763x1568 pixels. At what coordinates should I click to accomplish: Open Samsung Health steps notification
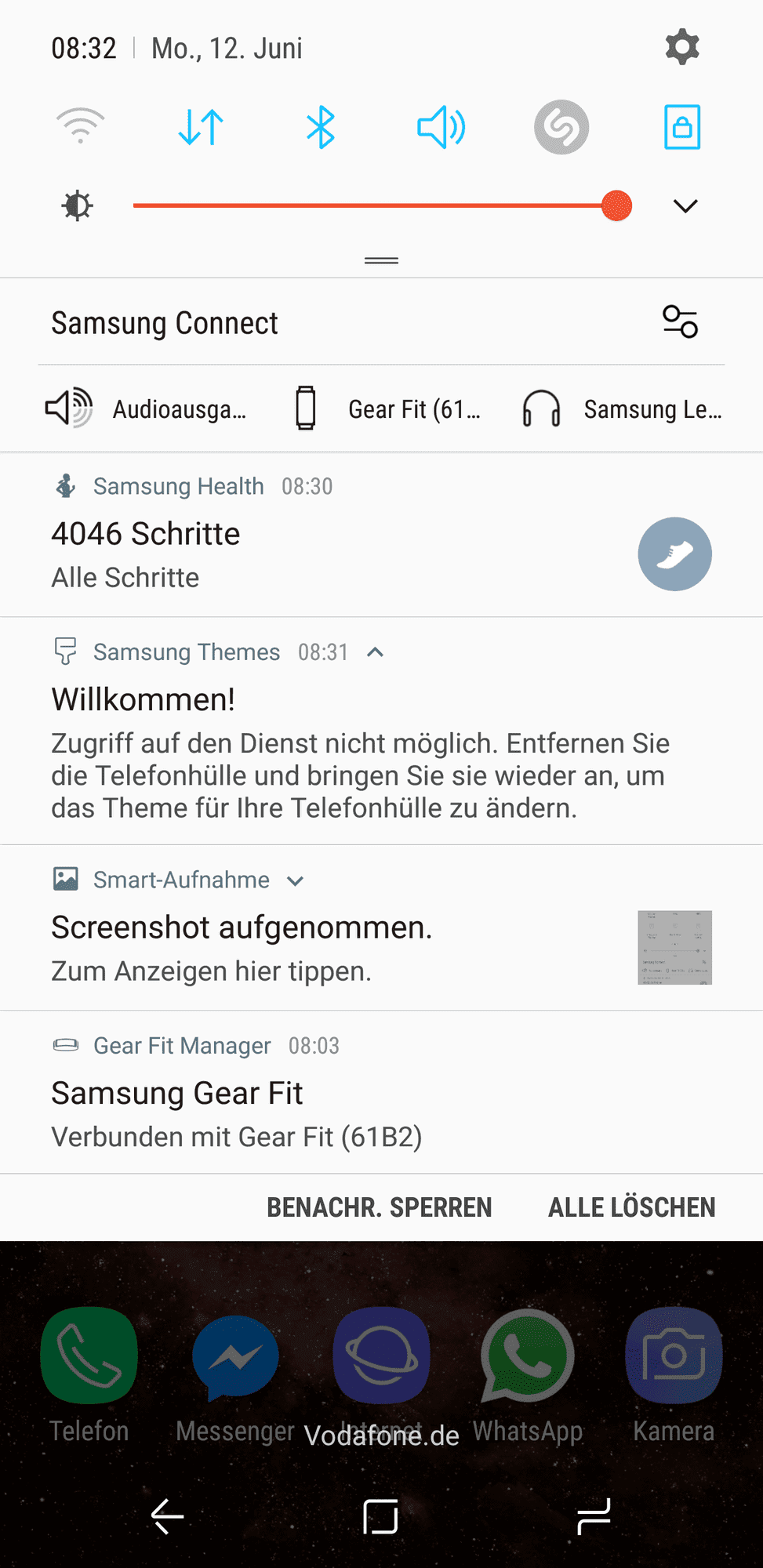pyautogui.click(x=314, y=553)
